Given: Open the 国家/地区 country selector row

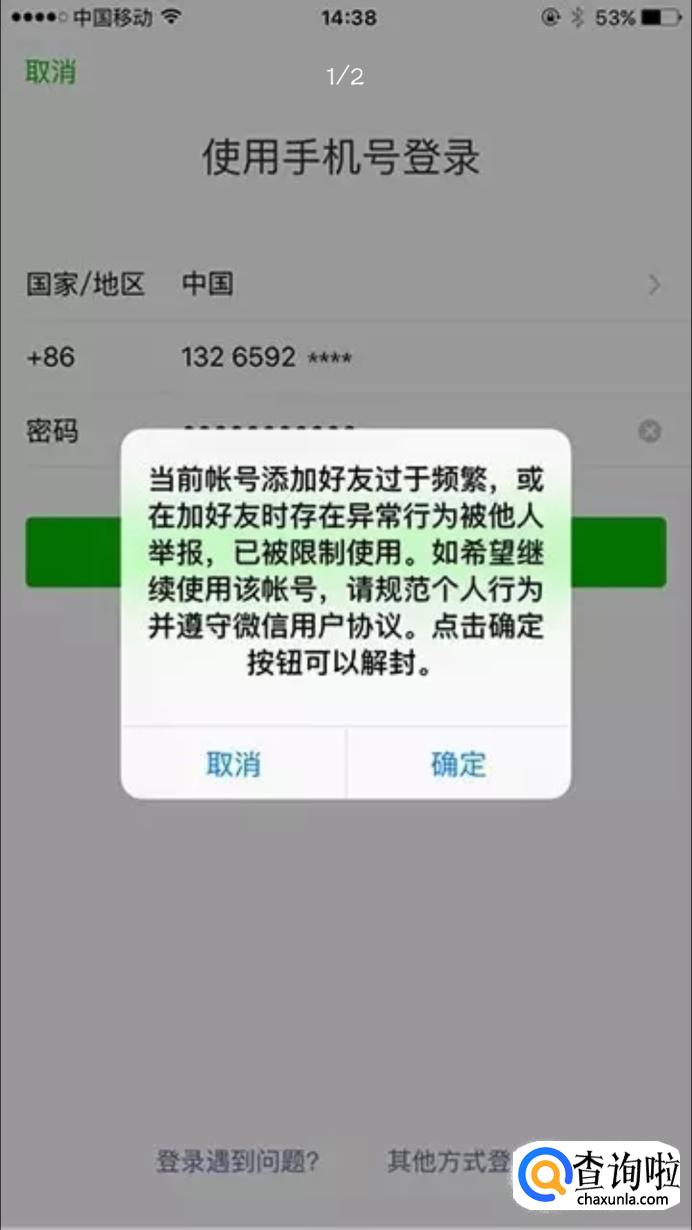Looking at the screenshot, I should pyautogui.click(x=345, y=285).
